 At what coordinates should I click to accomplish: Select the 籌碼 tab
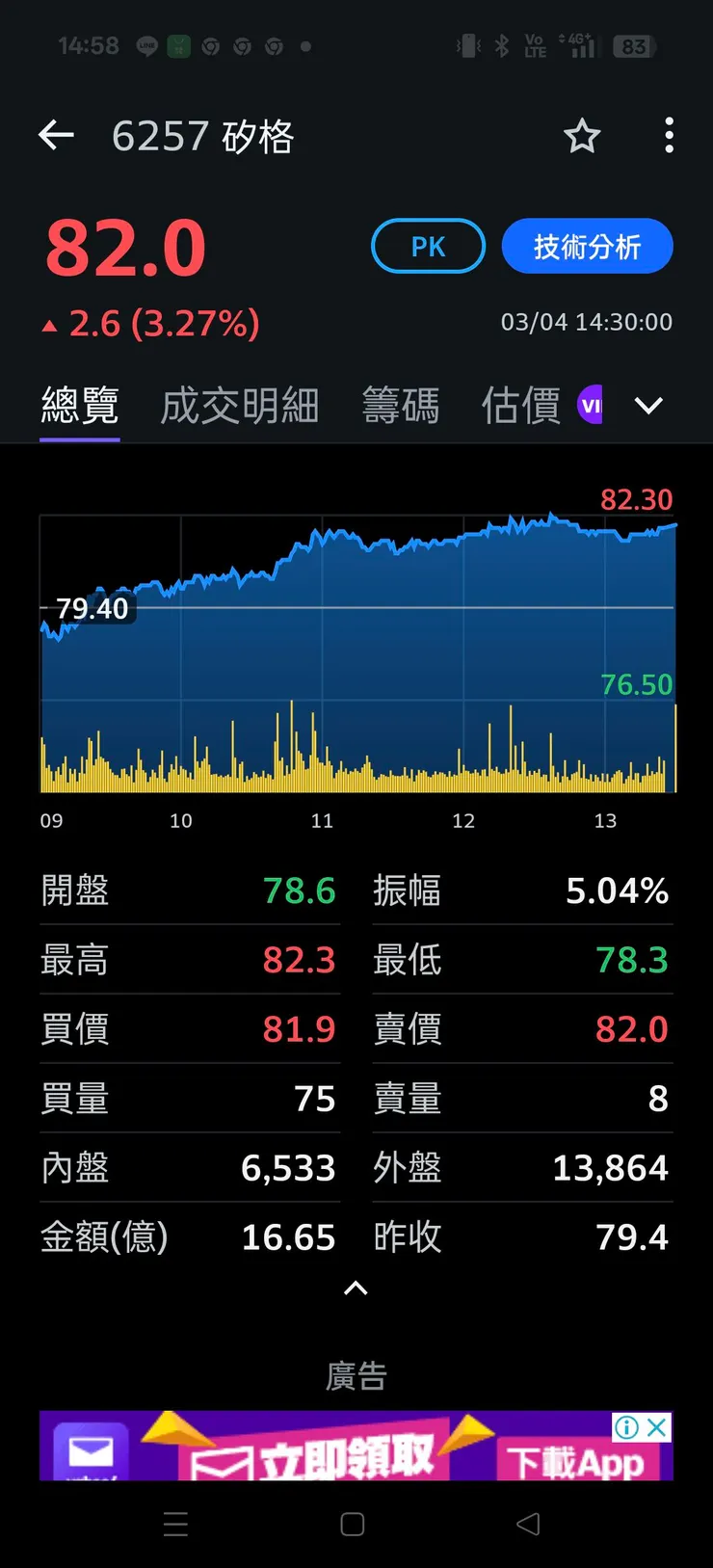[x=401, y=405]
